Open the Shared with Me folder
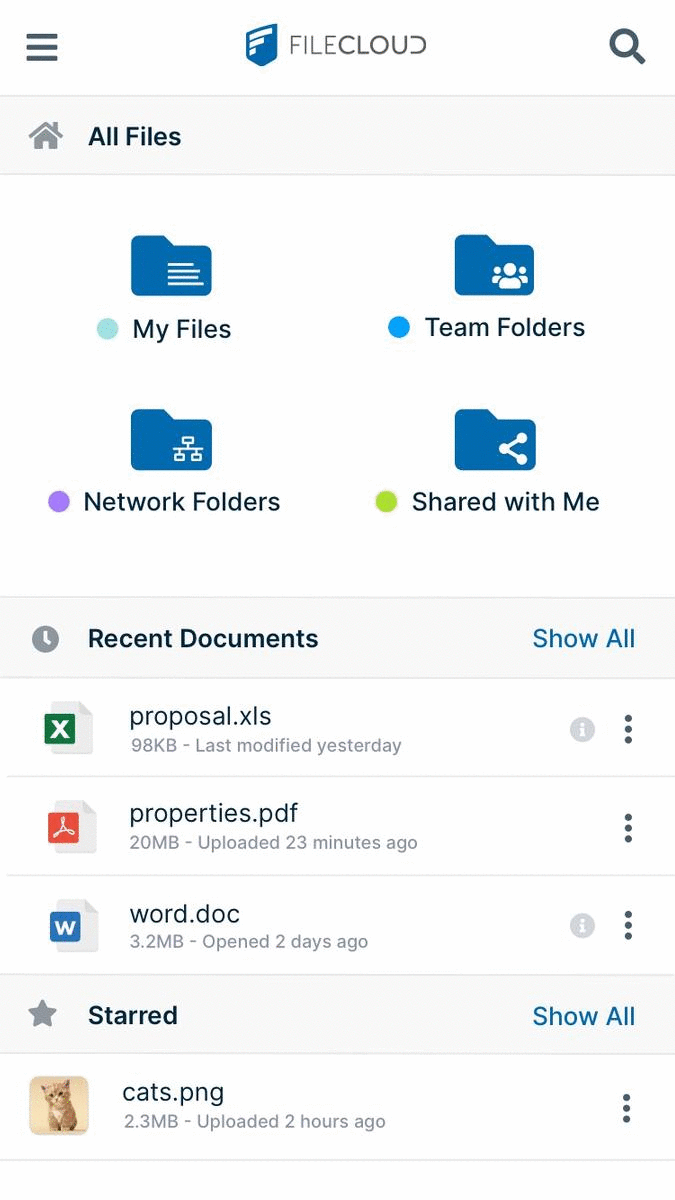 [x=494, y=462]
